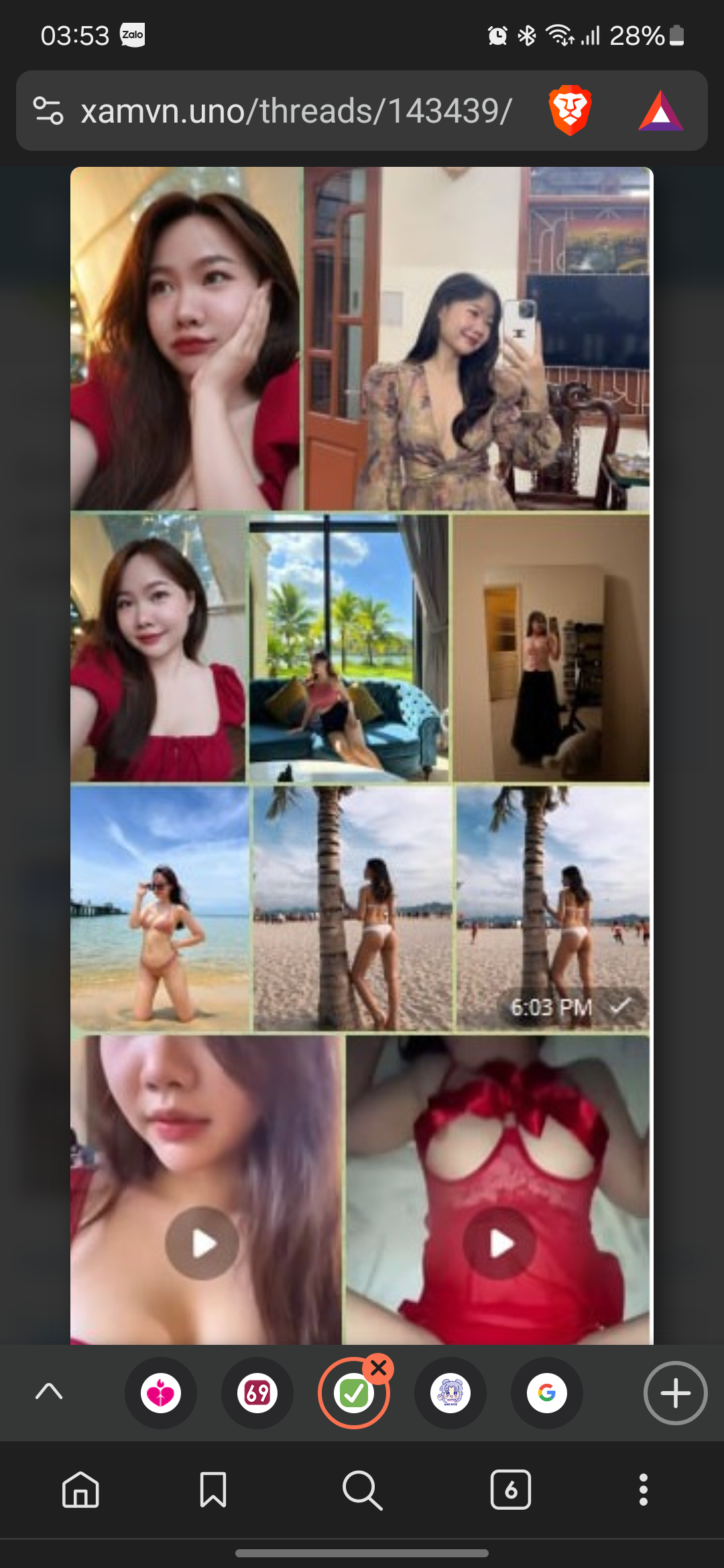
Task: Tap the search magnifier in bottom toolbar
Action: 362,1490
